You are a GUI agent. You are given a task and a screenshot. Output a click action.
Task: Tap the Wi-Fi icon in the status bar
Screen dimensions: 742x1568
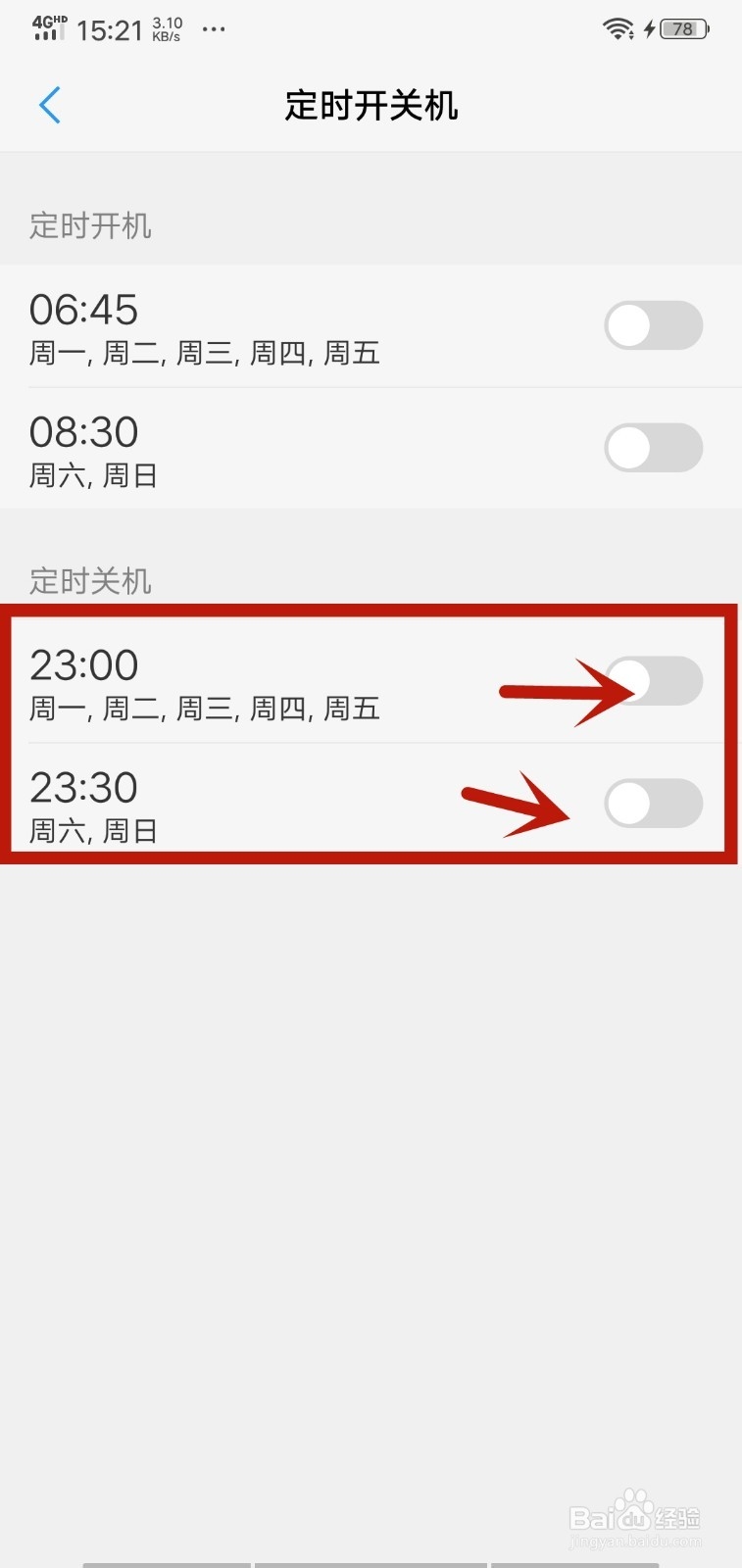point(617,28)
